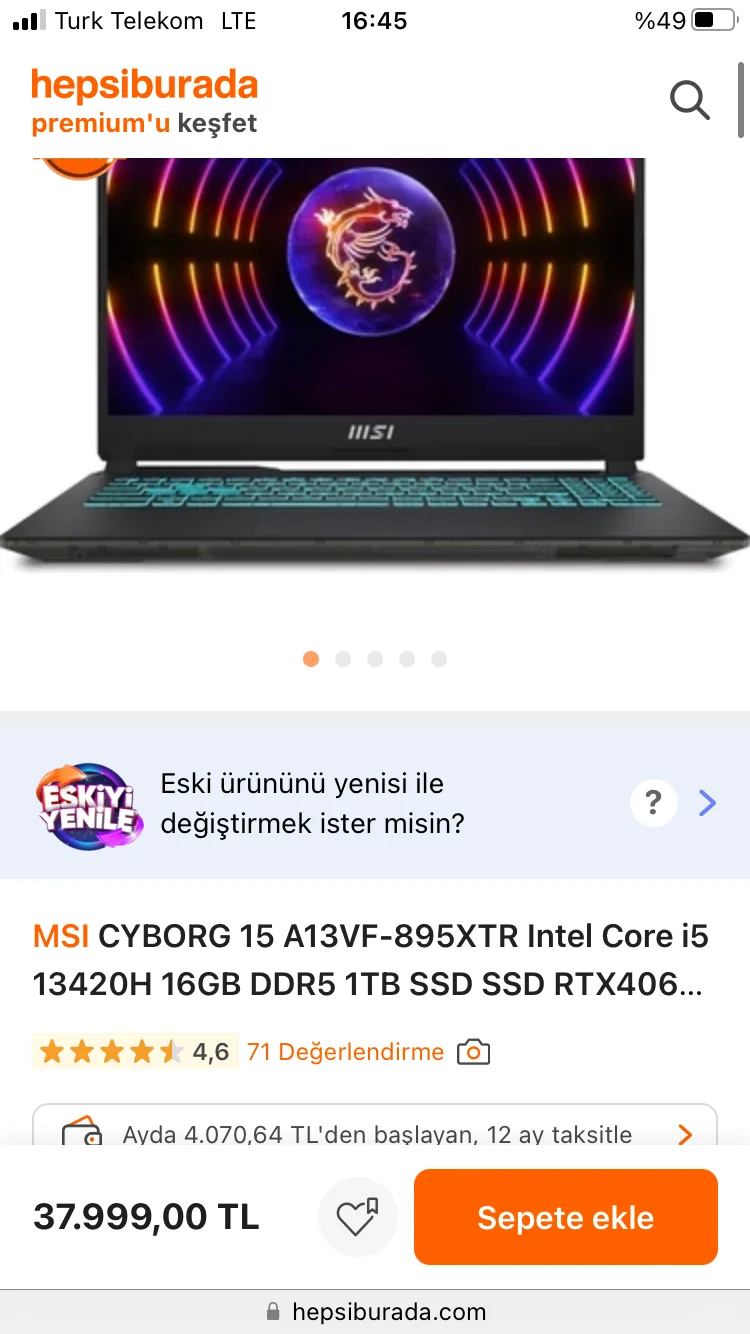Expand the 12 ay taksit installment details
Image resolution: width=750 pixels, height=1334 pixels.
(684, 1134)
